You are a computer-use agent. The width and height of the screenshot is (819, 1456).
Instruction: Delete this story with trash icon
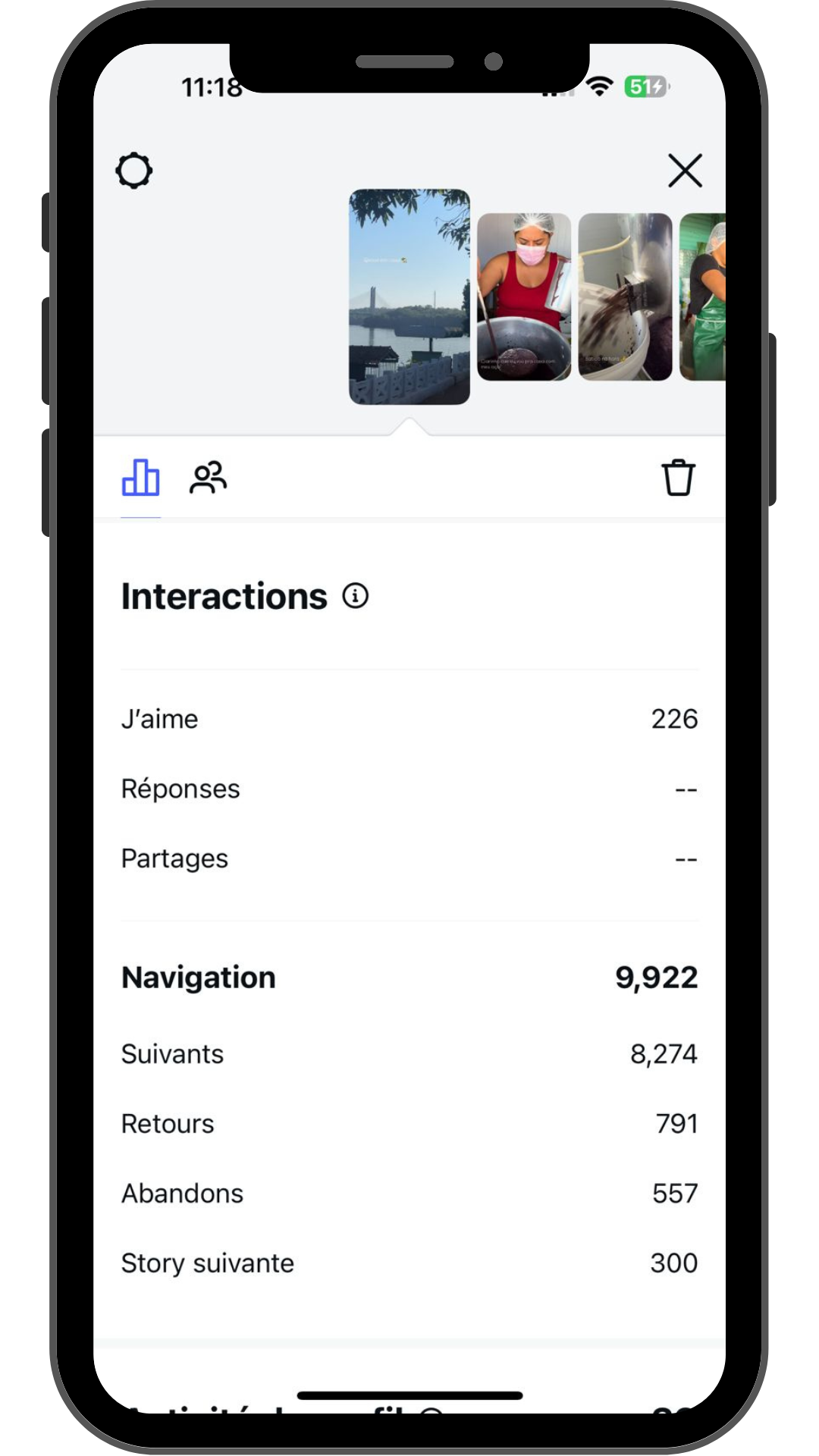point(678,478)
